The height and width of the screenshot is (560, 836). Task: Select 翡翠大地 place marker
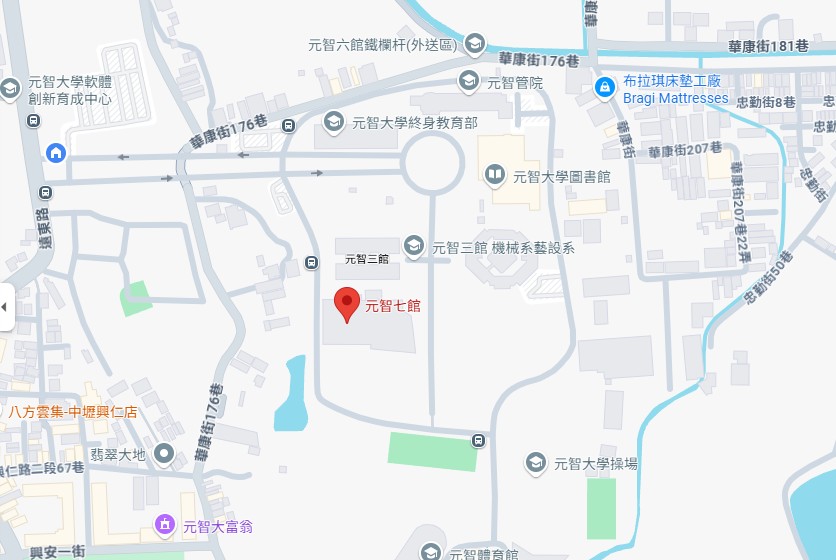tap(165, 455)
